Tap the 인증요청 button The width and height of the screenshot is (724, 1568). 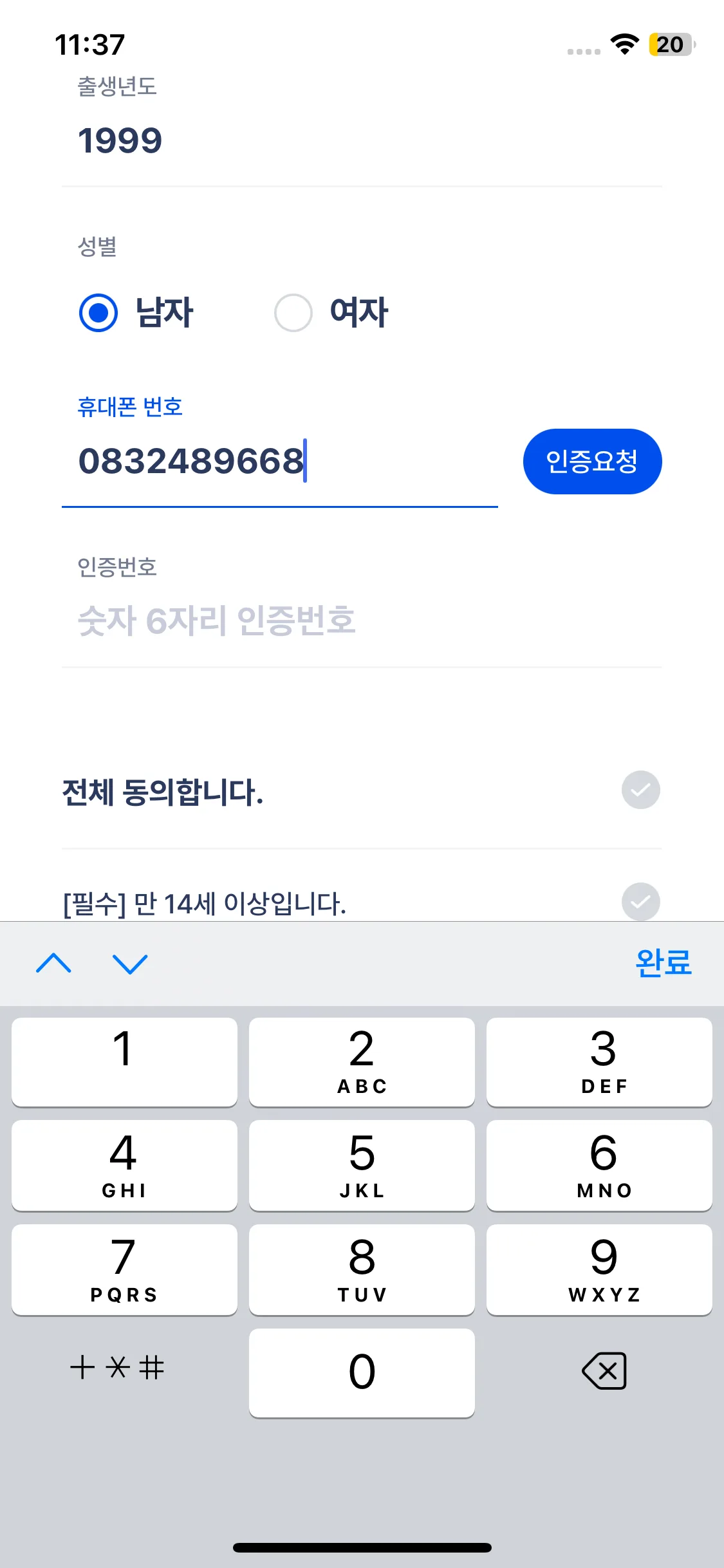[592, 462]
